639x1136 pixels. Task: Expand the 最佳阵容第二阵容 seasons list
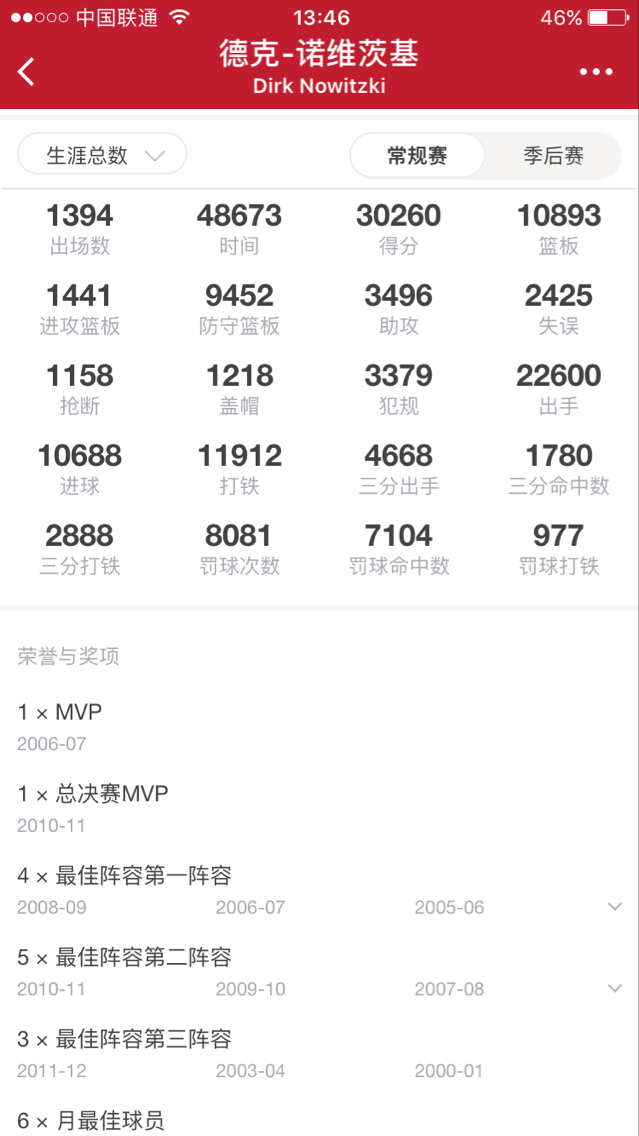tap(614, 988)
